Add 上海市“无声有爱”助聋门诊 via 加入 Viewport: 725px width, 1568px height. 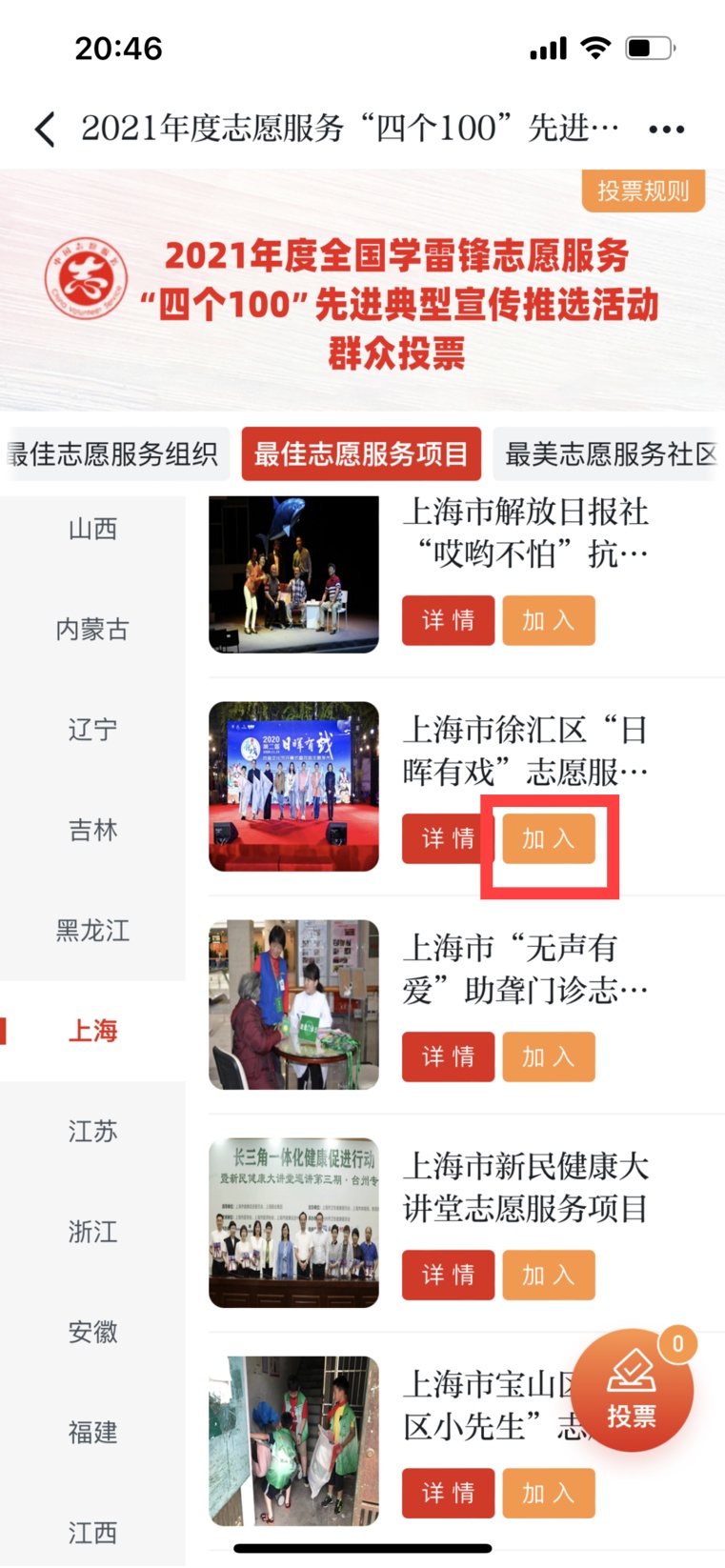549,1056
